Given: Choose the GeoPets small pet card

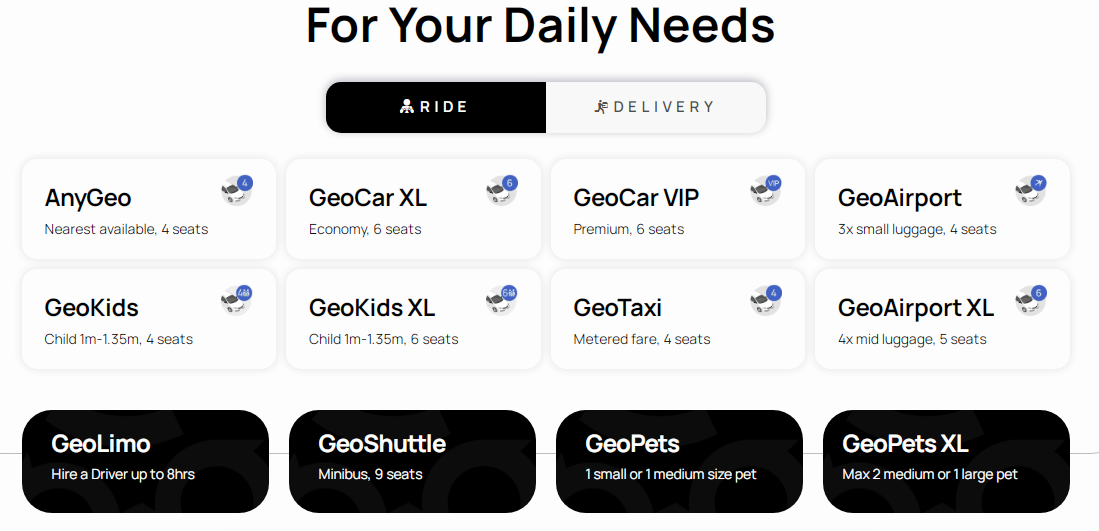Looking at the screenshot, I should pos(679,458).
